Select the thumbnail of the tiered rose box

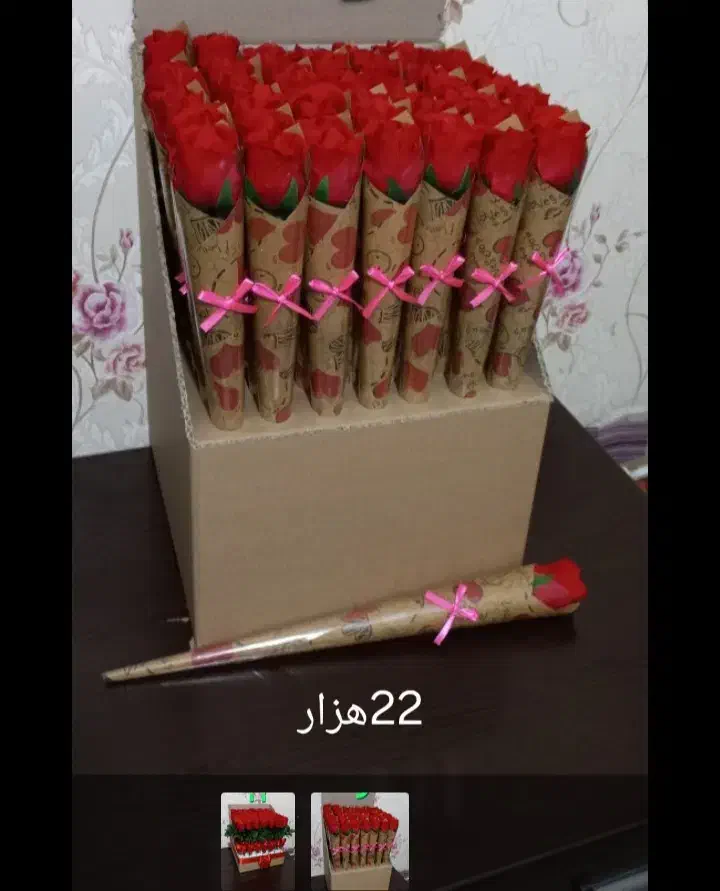pos(258,841)
